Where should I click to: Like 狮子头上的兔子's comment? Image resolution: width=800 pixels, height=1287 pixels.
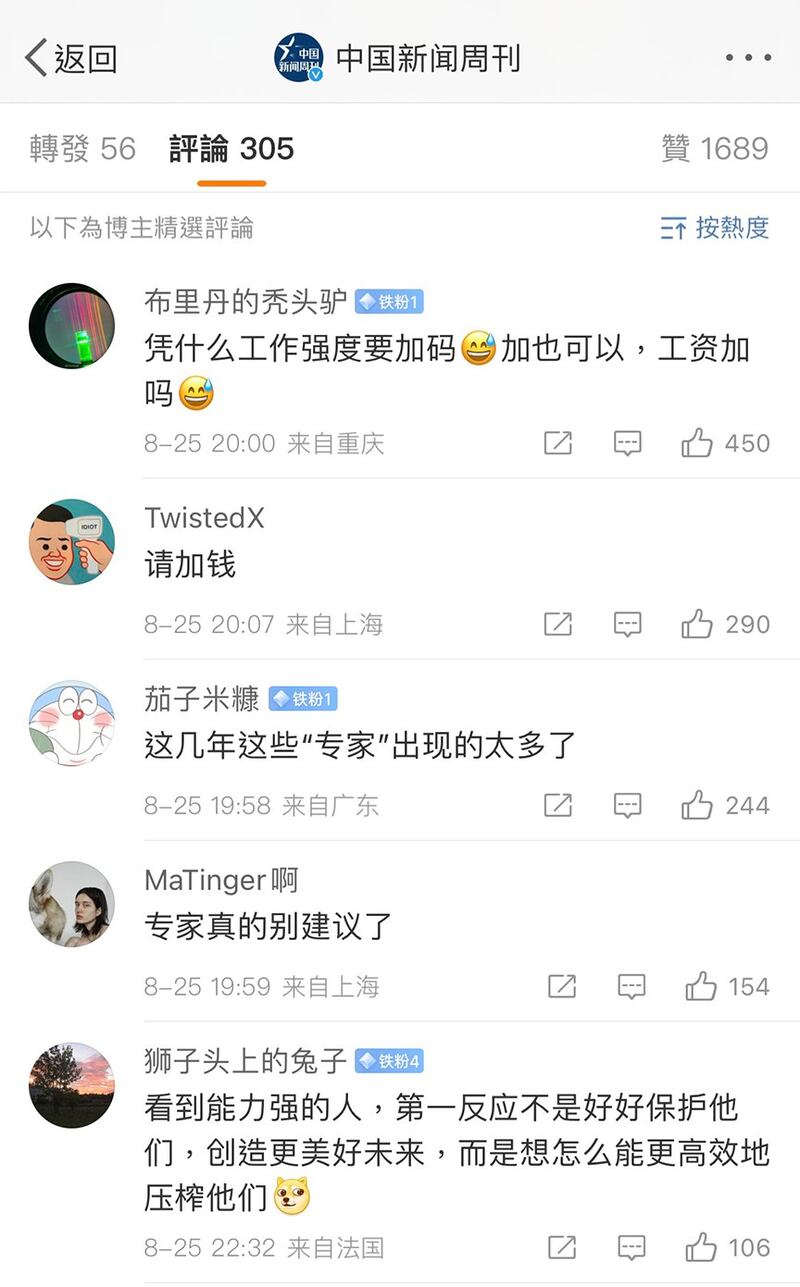(701, 1247)
